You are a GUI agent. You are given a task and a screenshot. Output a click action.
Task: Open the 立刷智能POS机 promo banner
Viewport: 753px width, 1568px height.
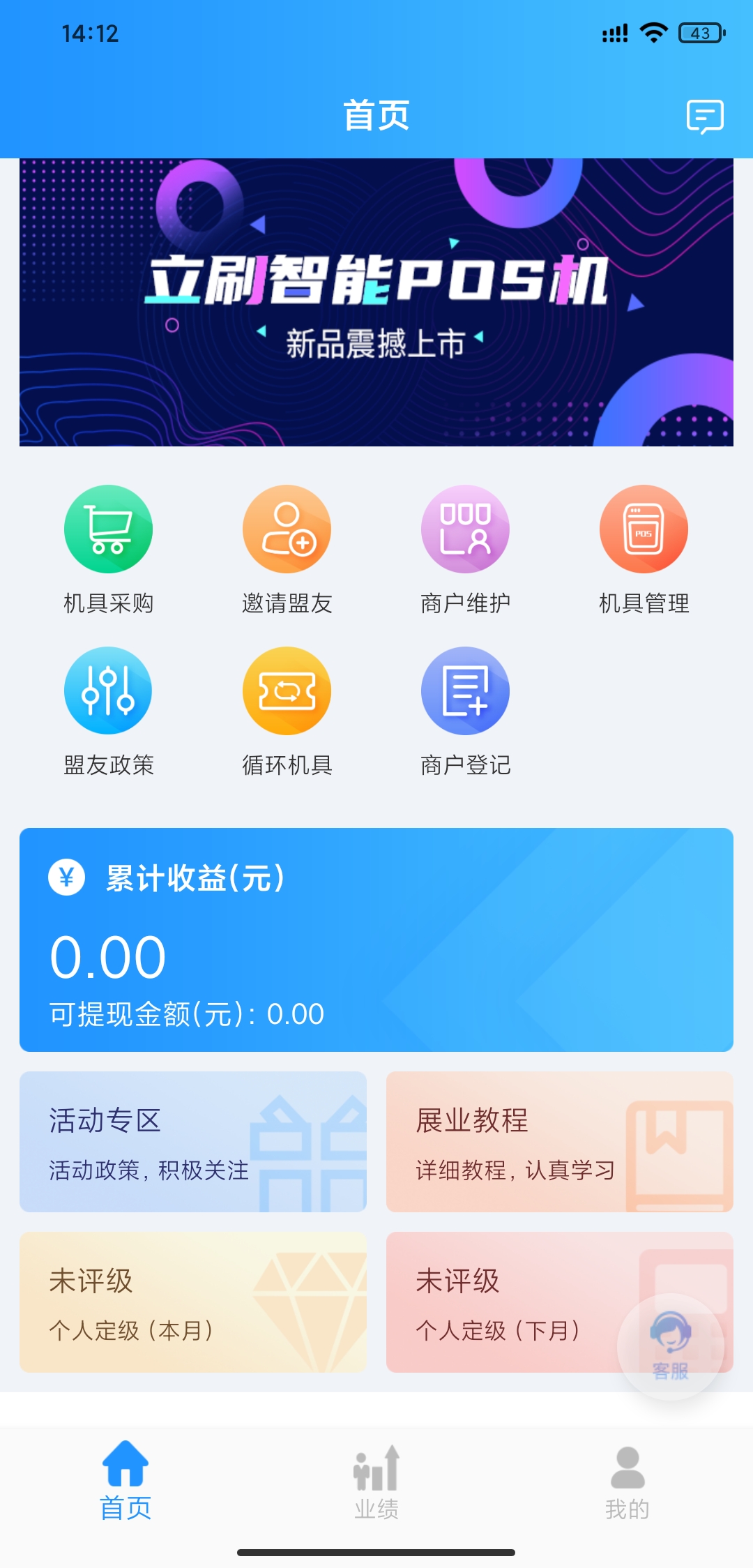click(x=376, y=302)
